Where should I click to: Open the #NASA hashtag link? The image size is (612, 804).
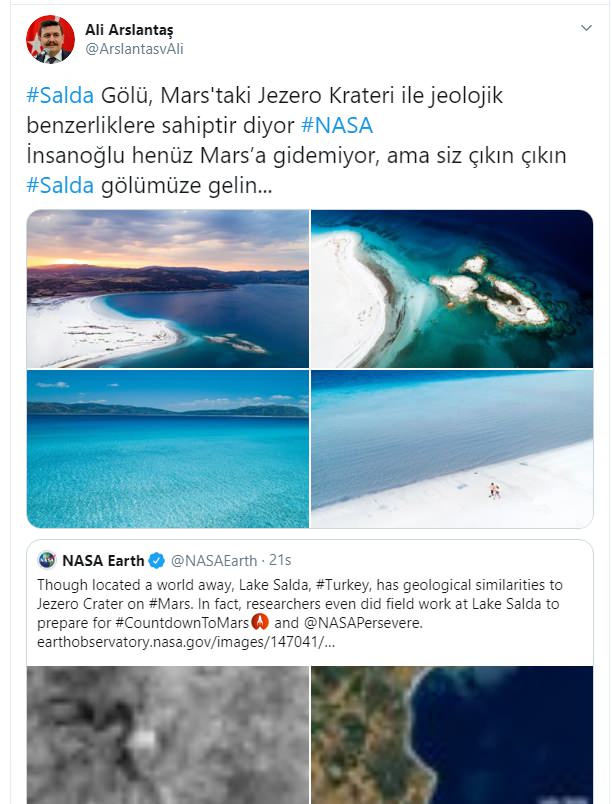coord(337,127)
